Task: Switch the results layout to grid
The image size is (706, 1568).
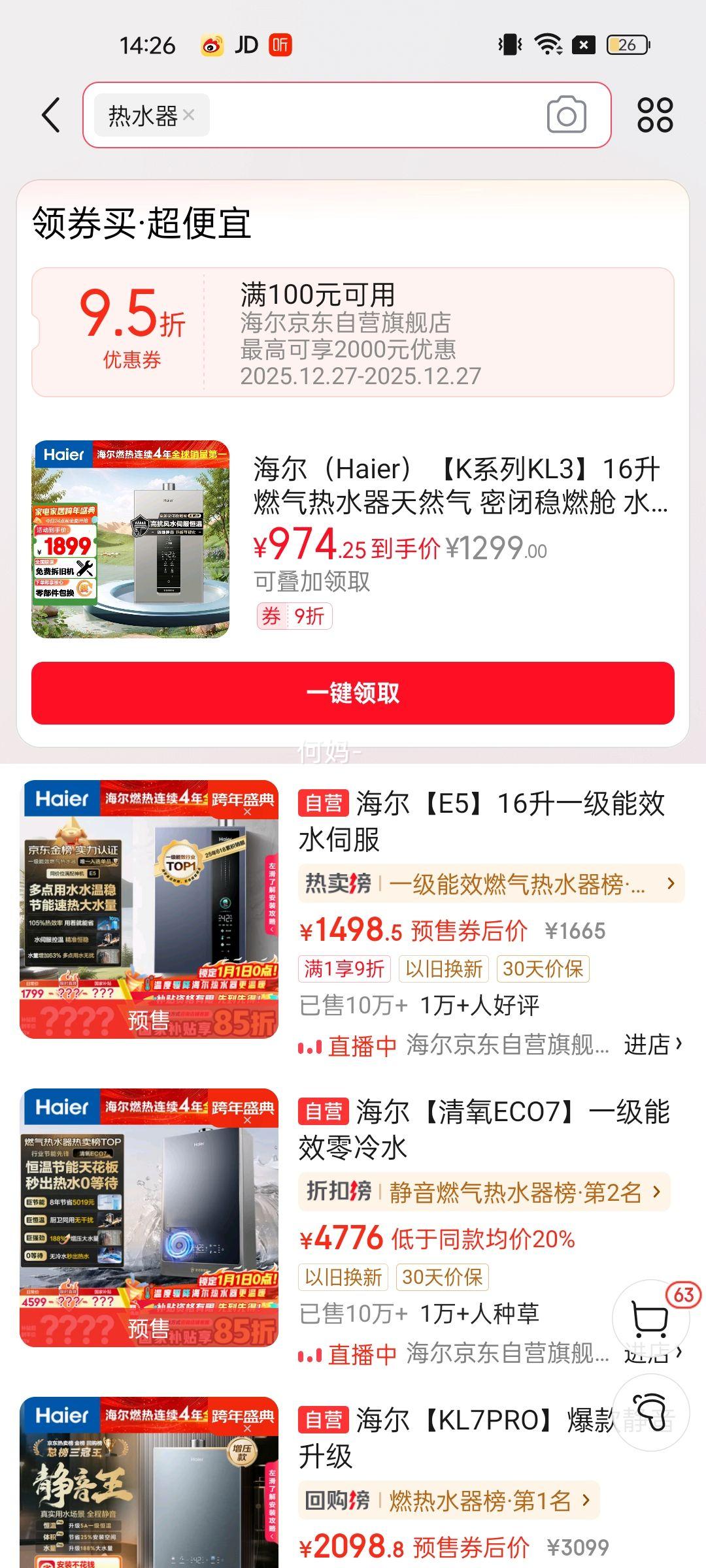Action: pyautogui.click(x=654, y=116)
